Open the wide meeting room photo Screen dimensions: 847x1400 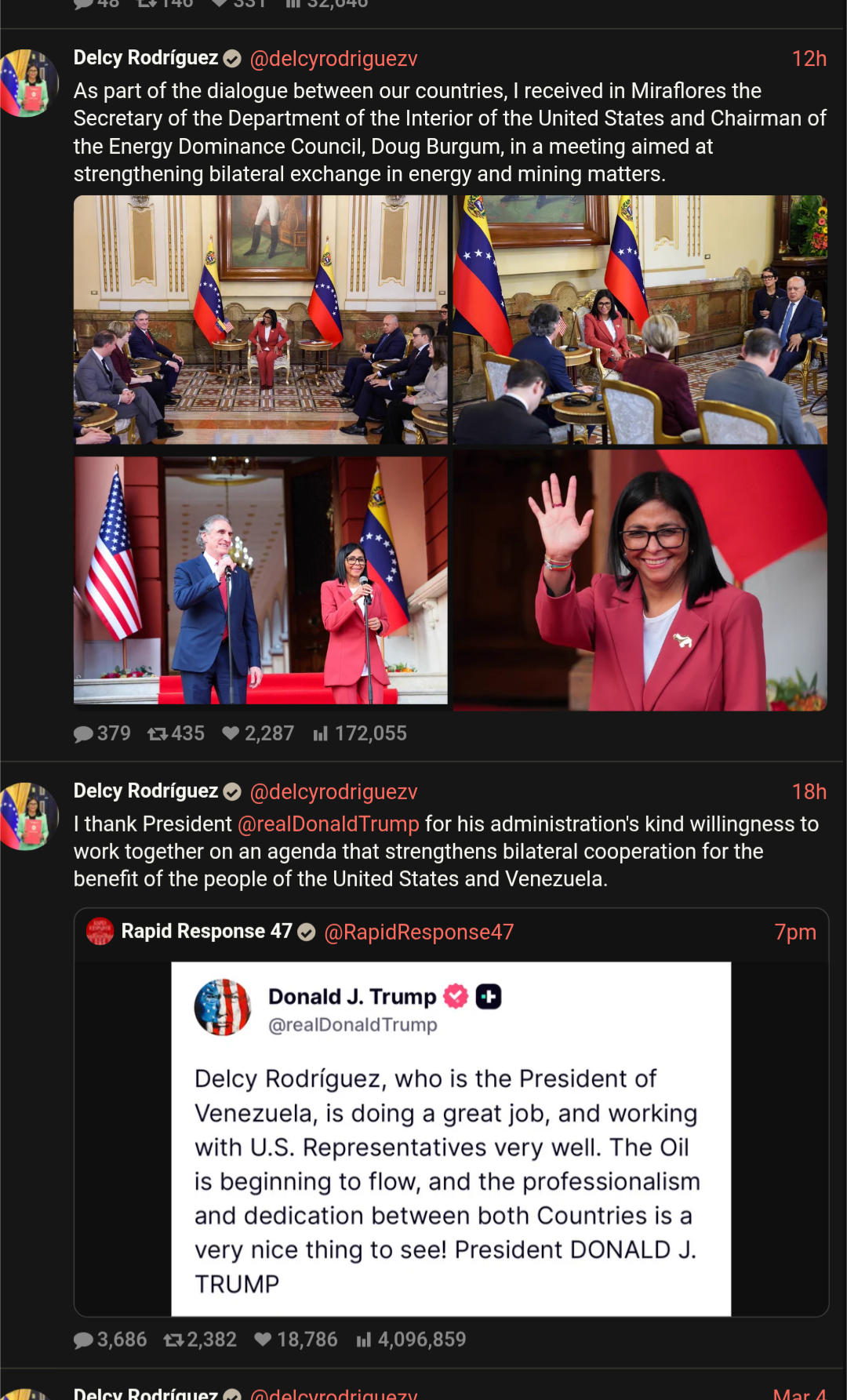[260, 320]
